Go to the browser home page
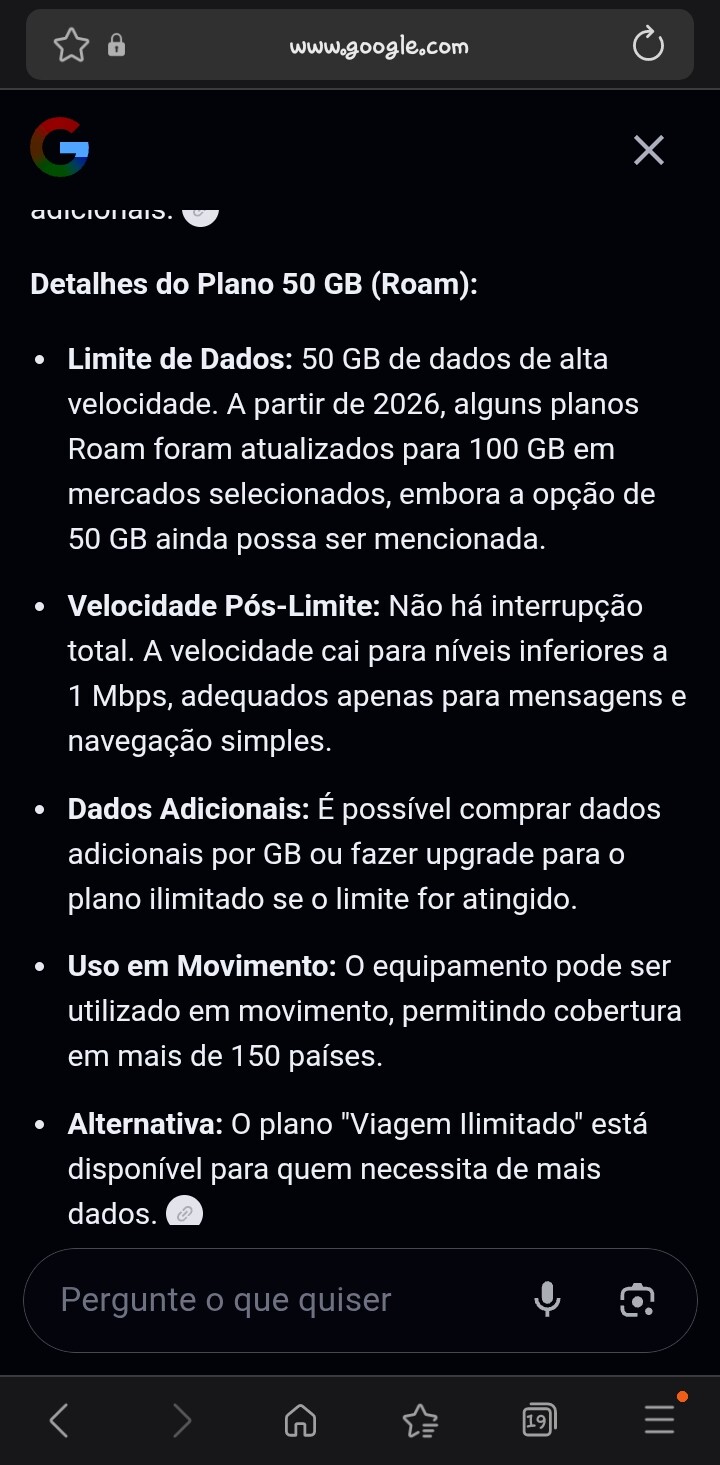Screen dimensions: 720x1465 (300, 1420)
